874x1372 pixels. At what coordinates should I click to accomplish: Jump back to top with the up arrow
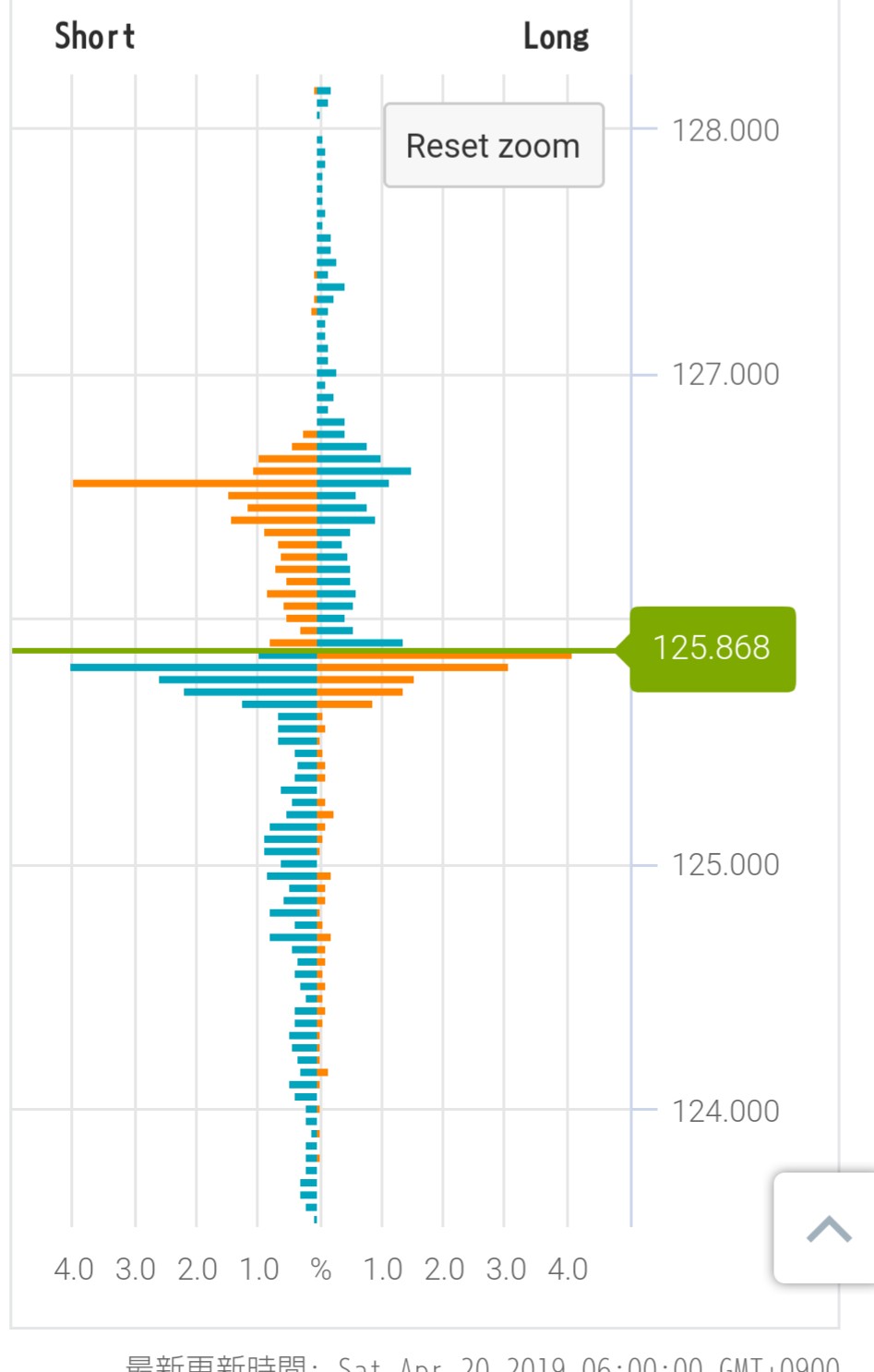click(x=827, y=1228)
